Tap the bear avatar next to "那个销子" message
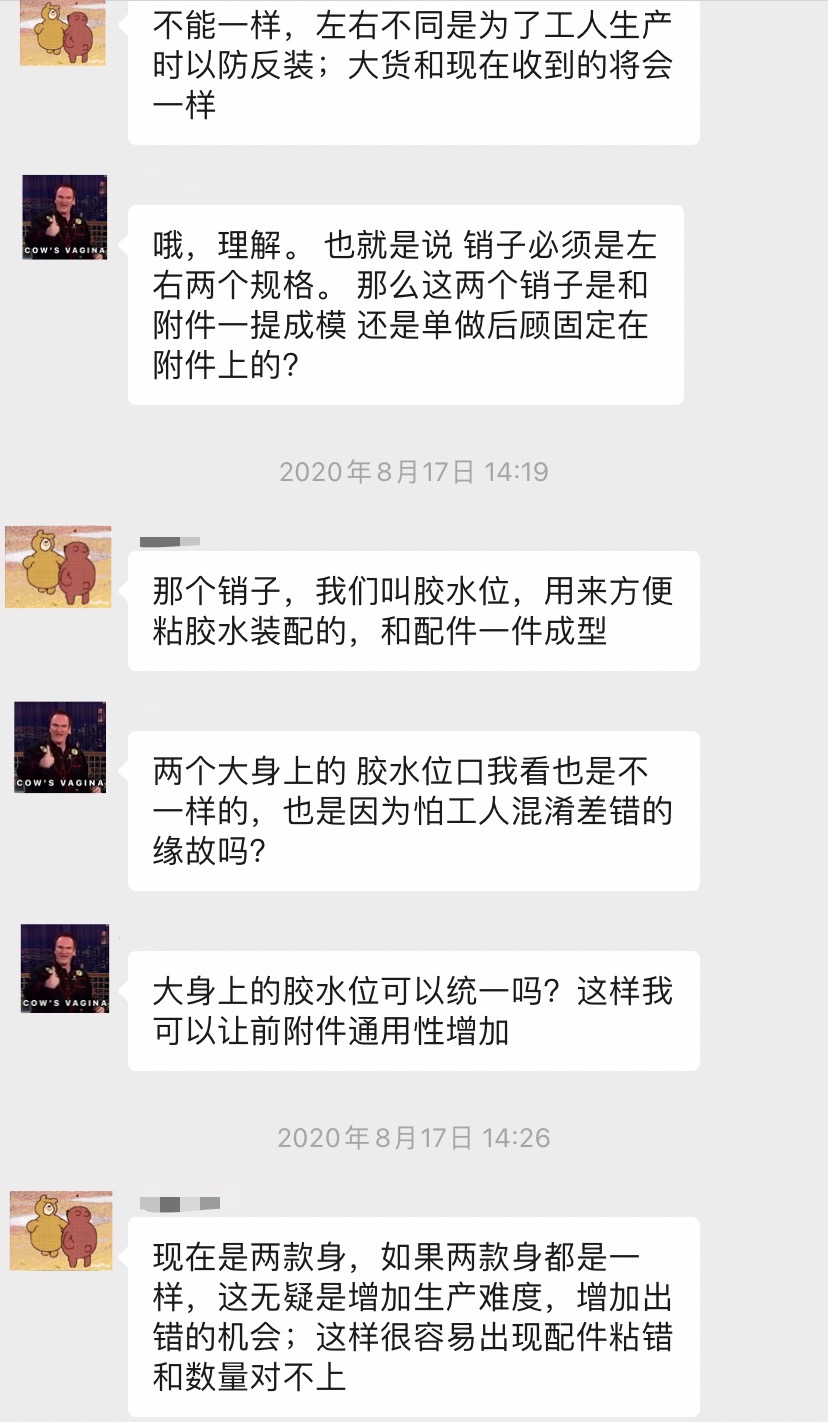The height and width of the screenshot is (1422, 828). [58, 567]
